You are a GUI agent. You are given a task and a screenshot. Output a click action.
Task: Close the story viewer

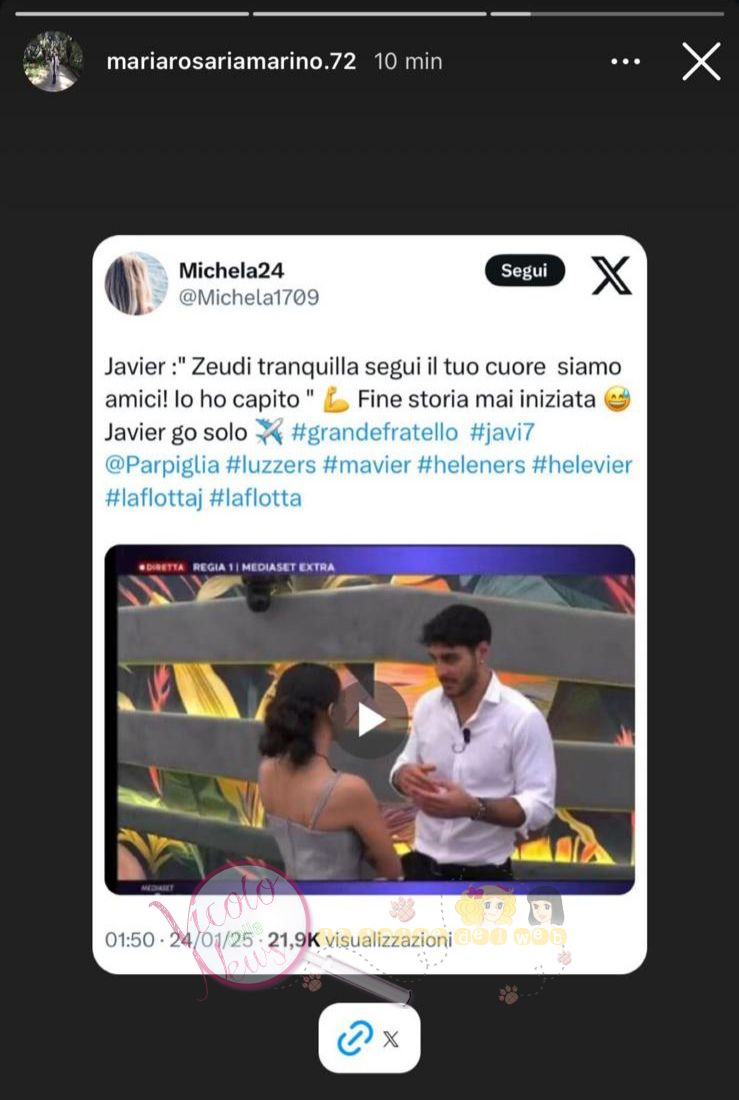(x=701, y=62)
